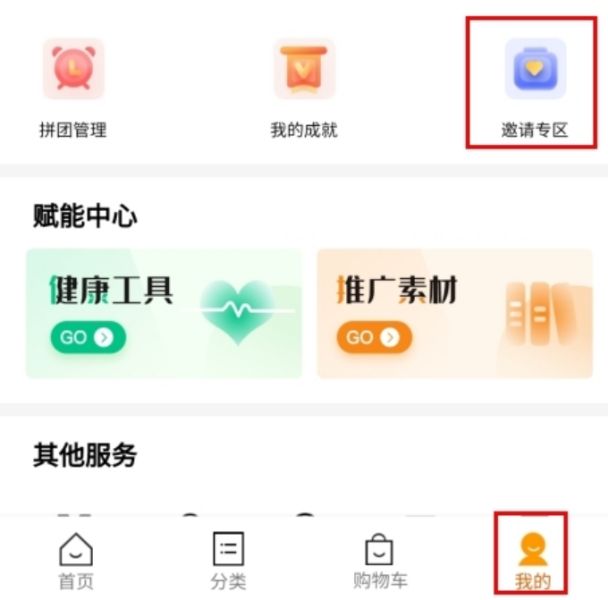Open the 健康工具 health tools card

[163, 314]
